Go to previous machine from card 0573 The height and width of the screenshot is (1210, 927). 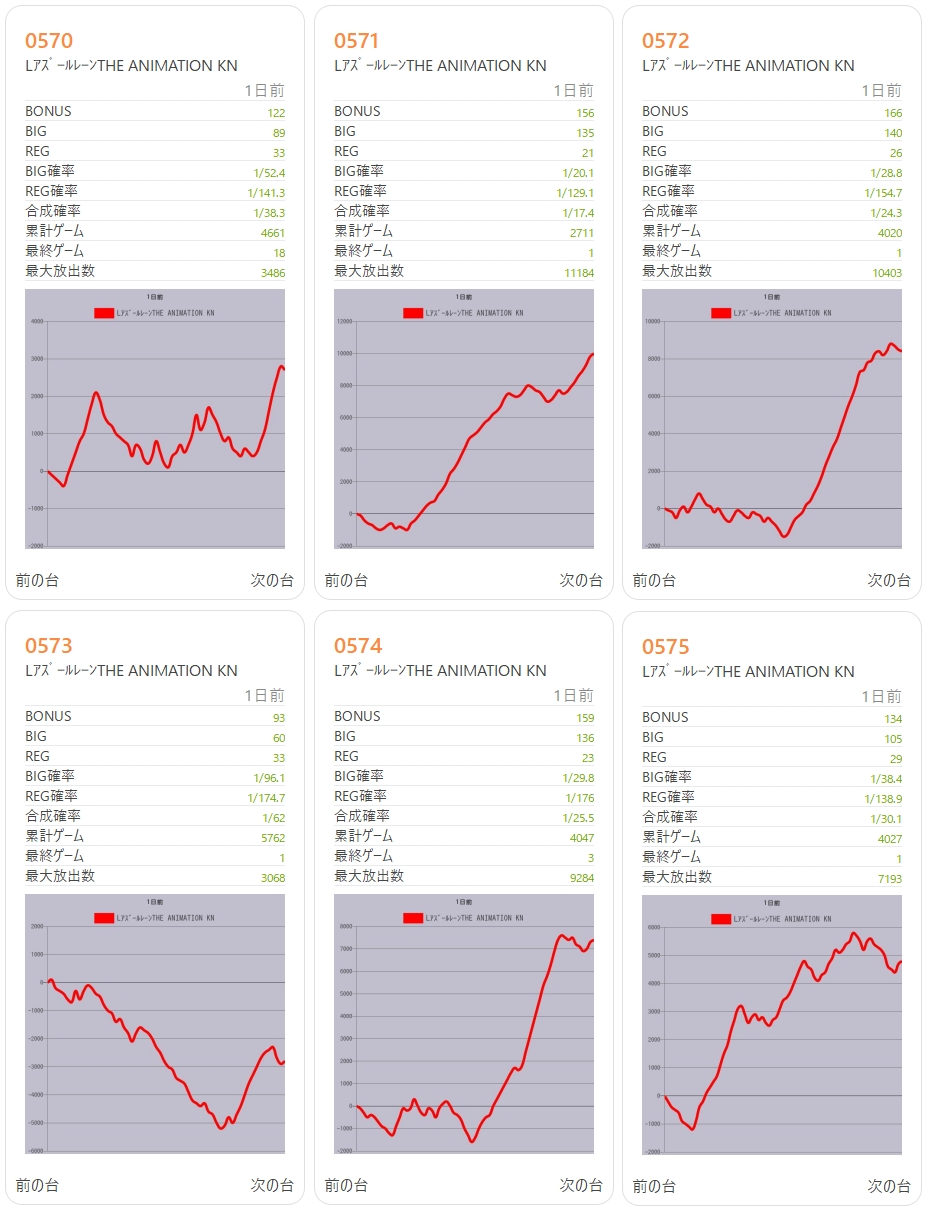(37, 1185)
